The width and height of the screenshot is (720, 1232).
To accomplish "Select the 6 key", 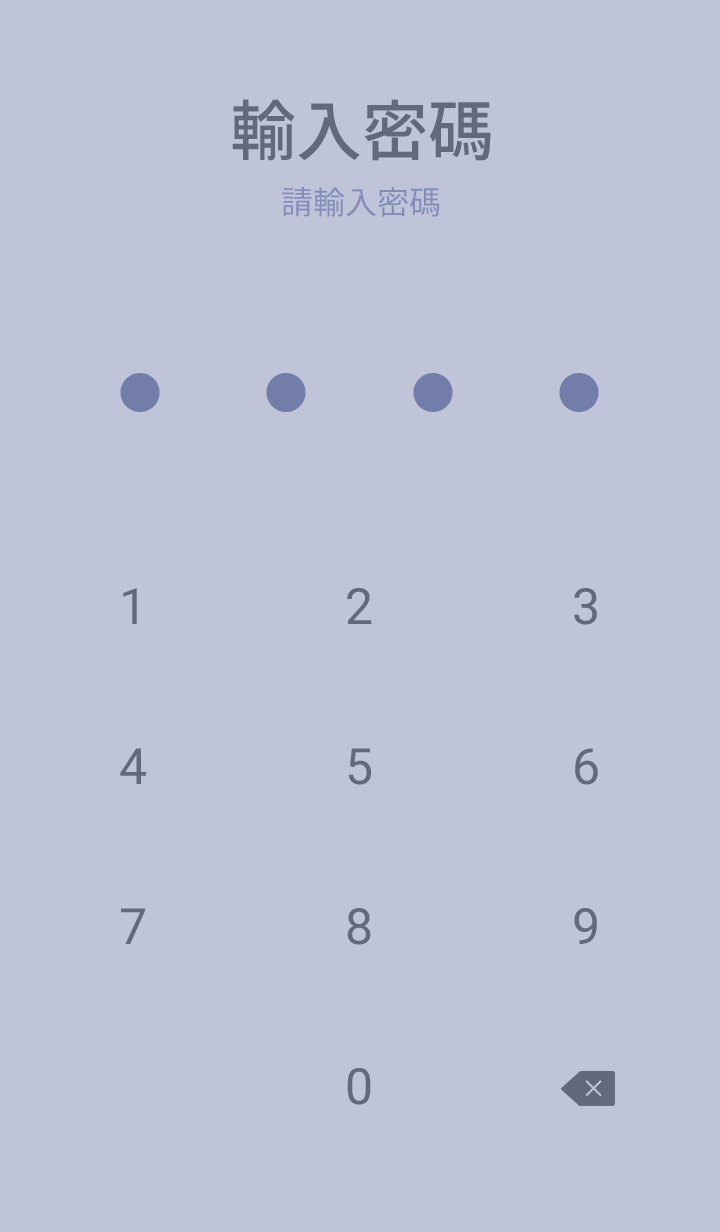I will 586,767.
